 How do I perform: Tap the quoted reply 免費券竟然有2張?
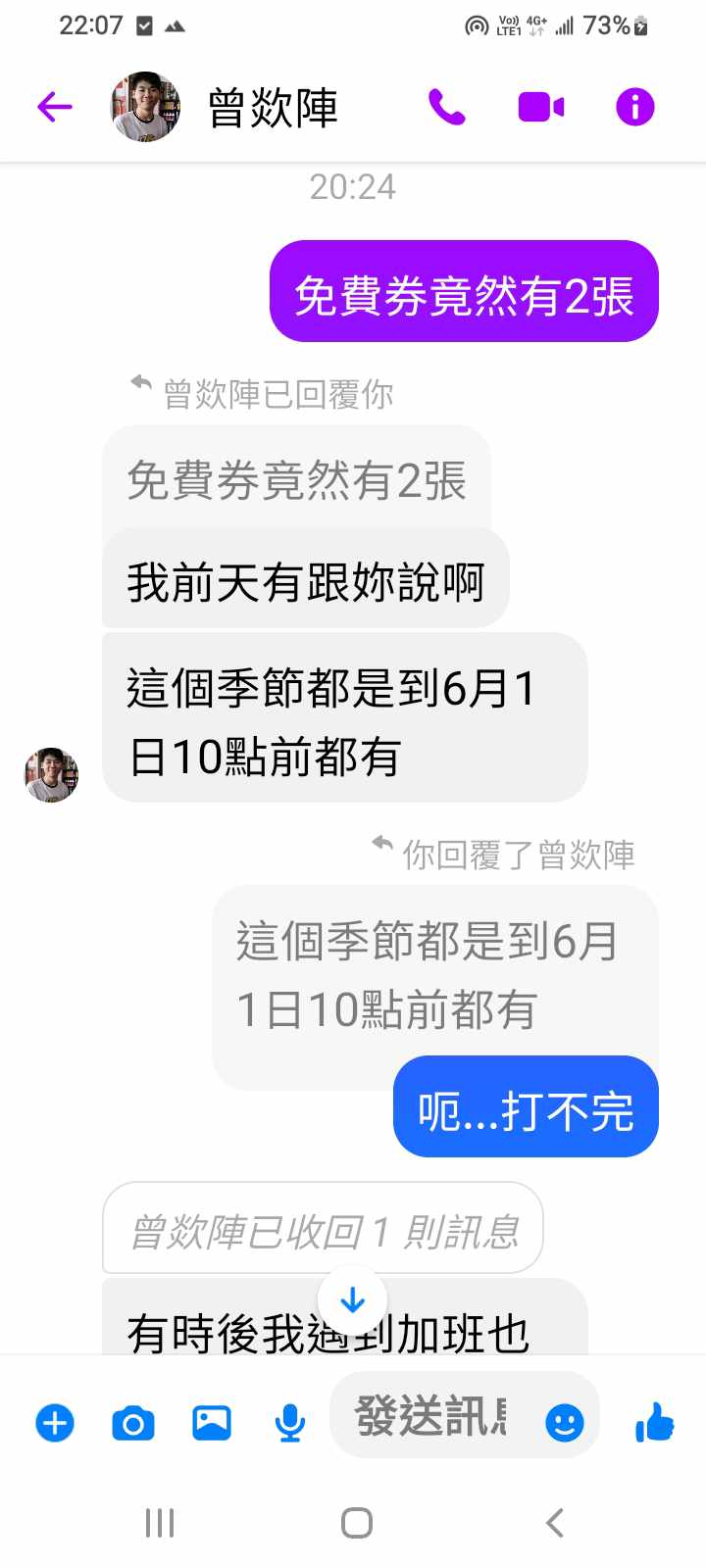click(296, 480)
